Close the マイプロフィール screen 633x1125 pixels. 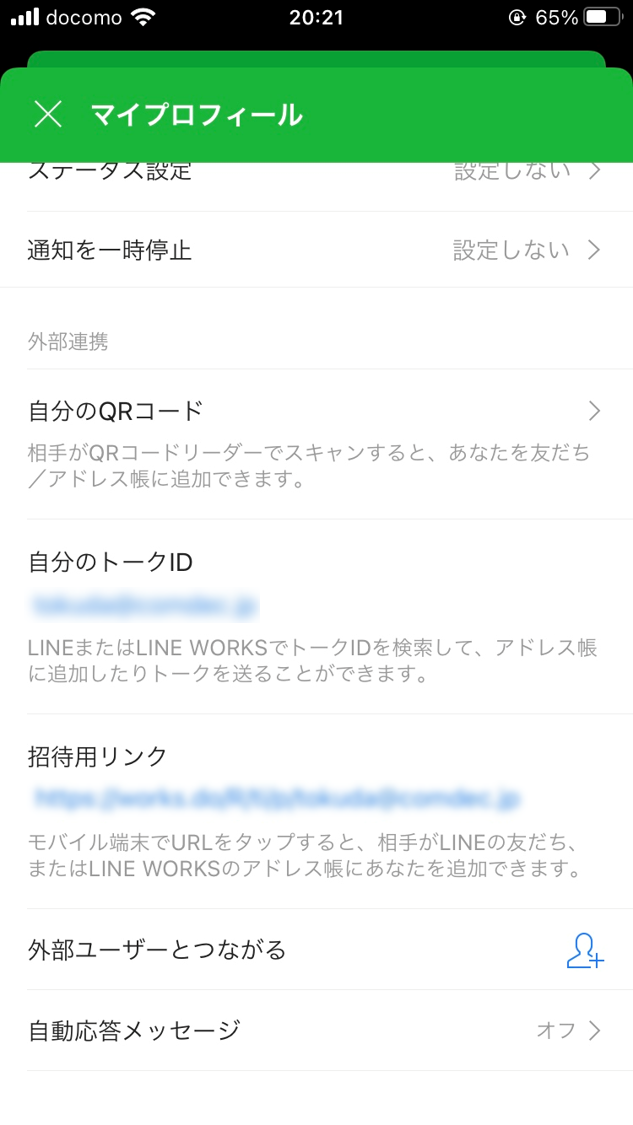tap(49, 115)
